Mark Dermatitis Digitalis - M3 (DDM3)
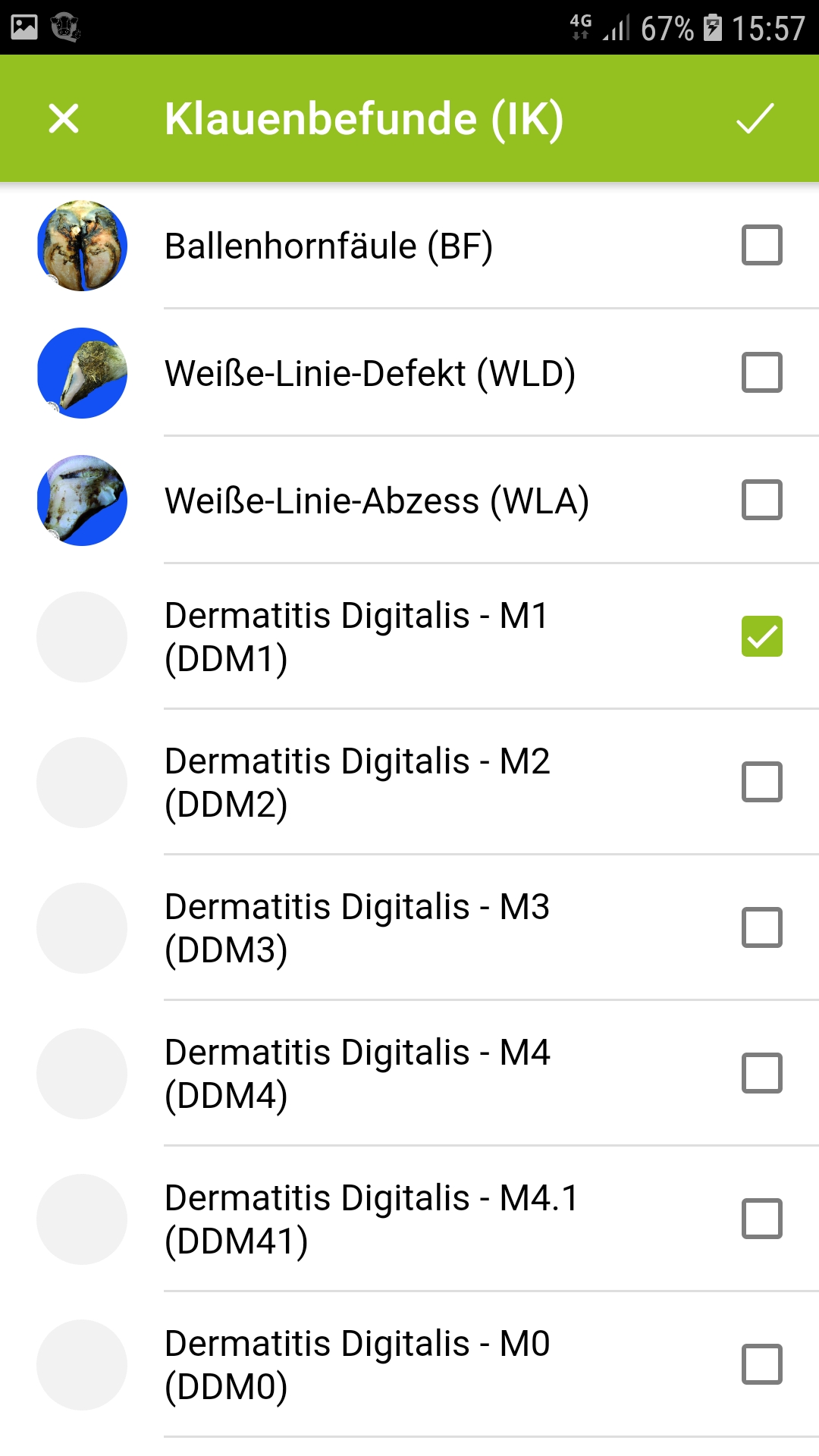The image size is (819, 1456). 761,927
